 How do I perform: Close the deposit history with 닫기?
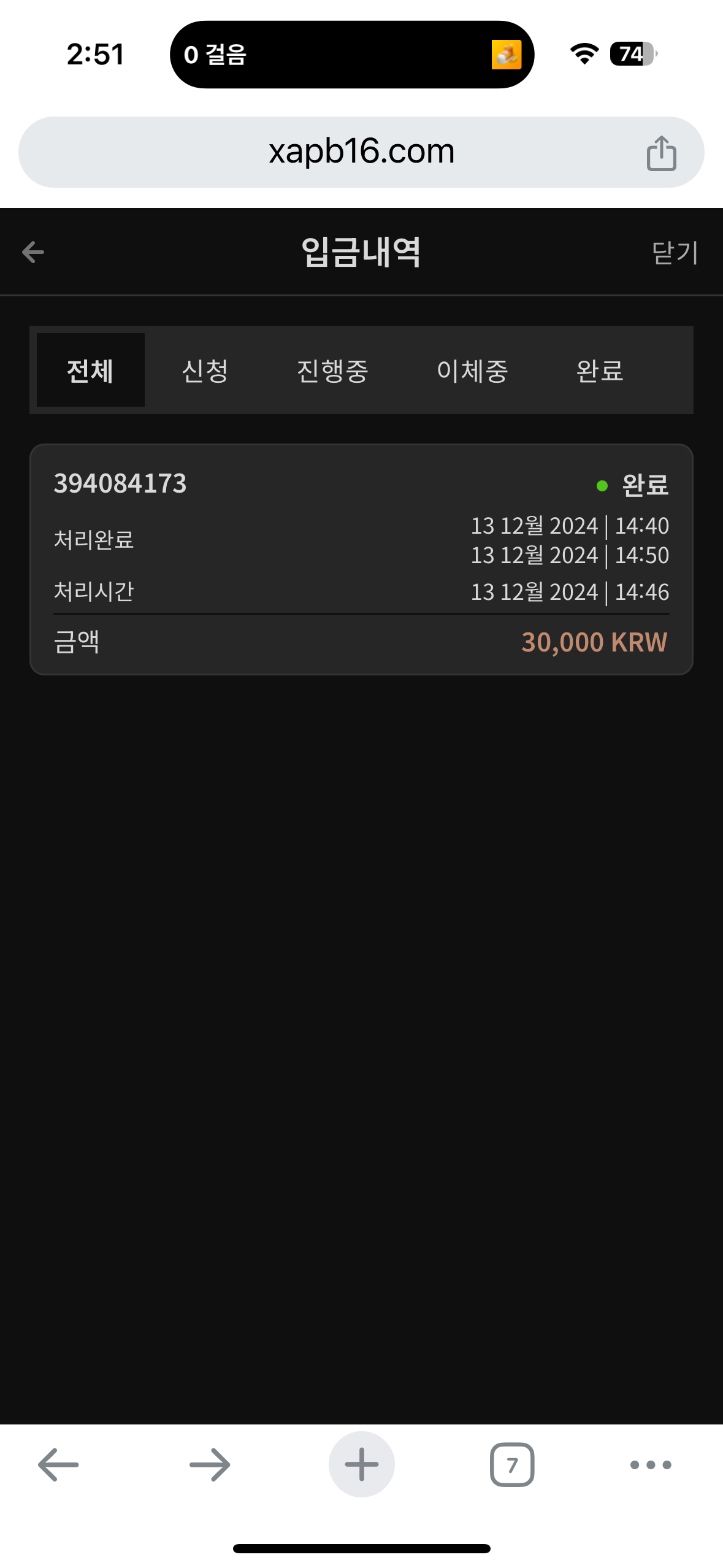675,253
